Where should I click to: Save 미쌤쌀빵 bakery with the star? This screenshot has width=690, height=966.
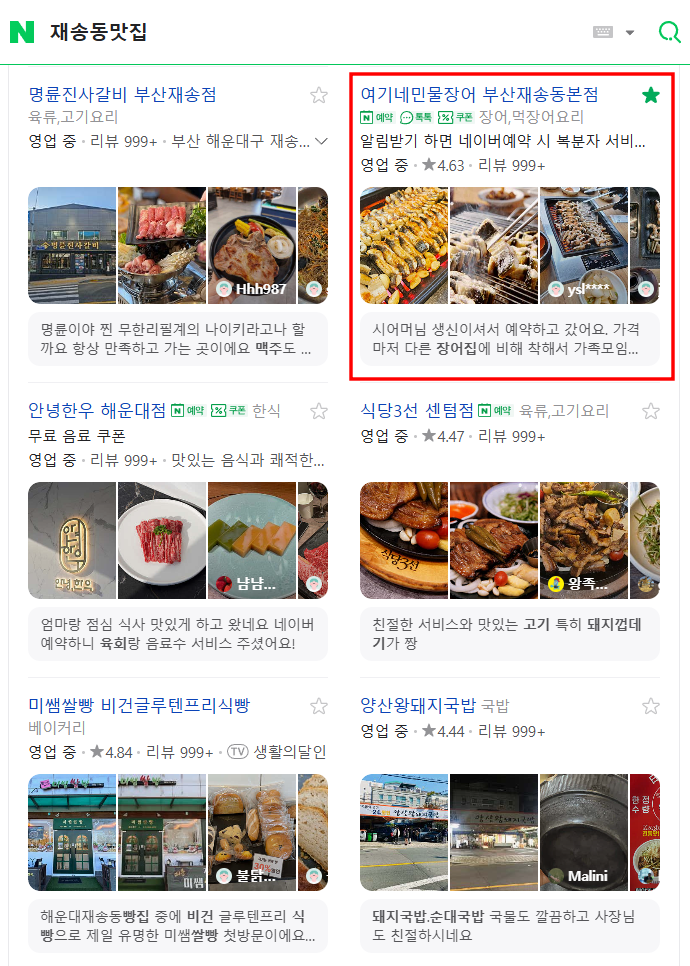point(319,707)
